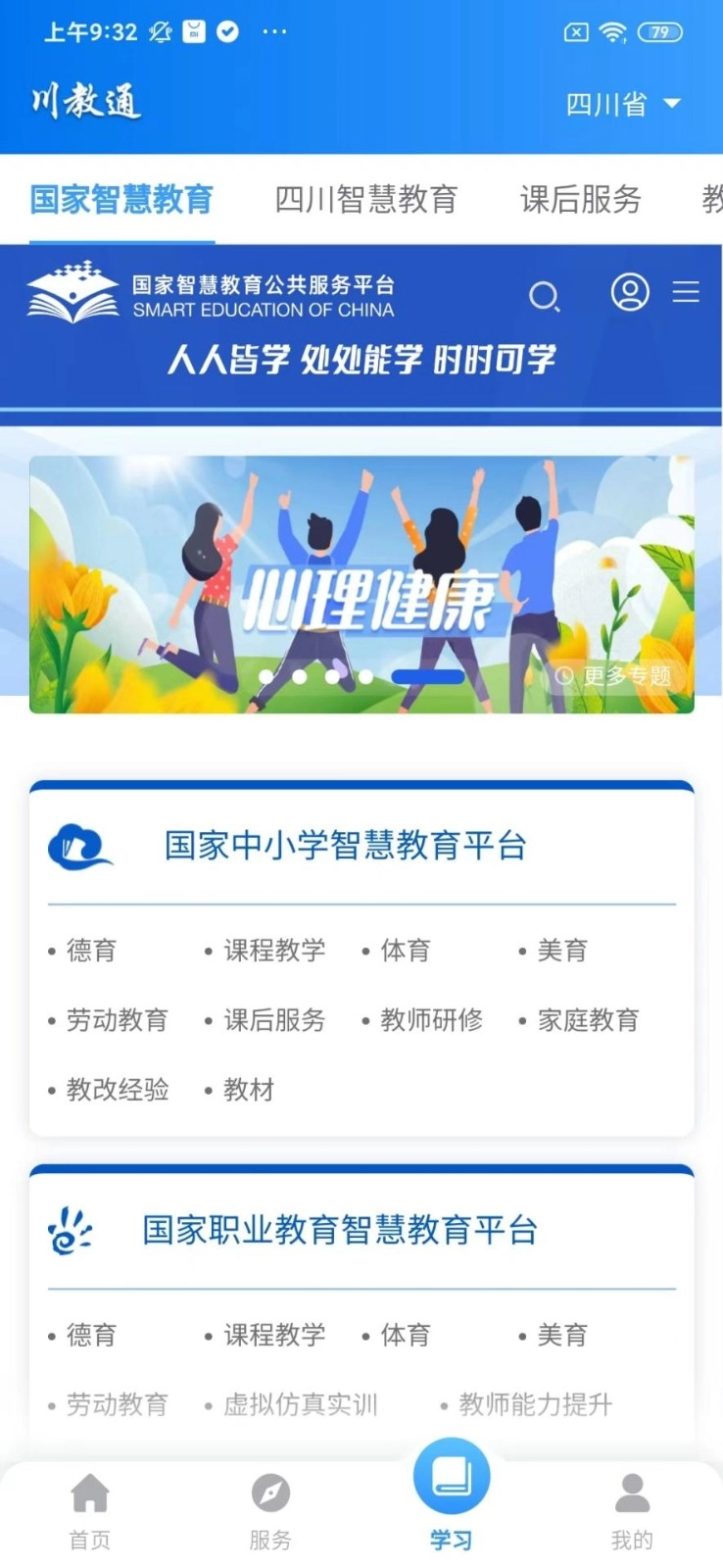Screen dimensions: 723x1568
Task: Go to the 首页 bottom tab
Action: tap(90, 1511)
